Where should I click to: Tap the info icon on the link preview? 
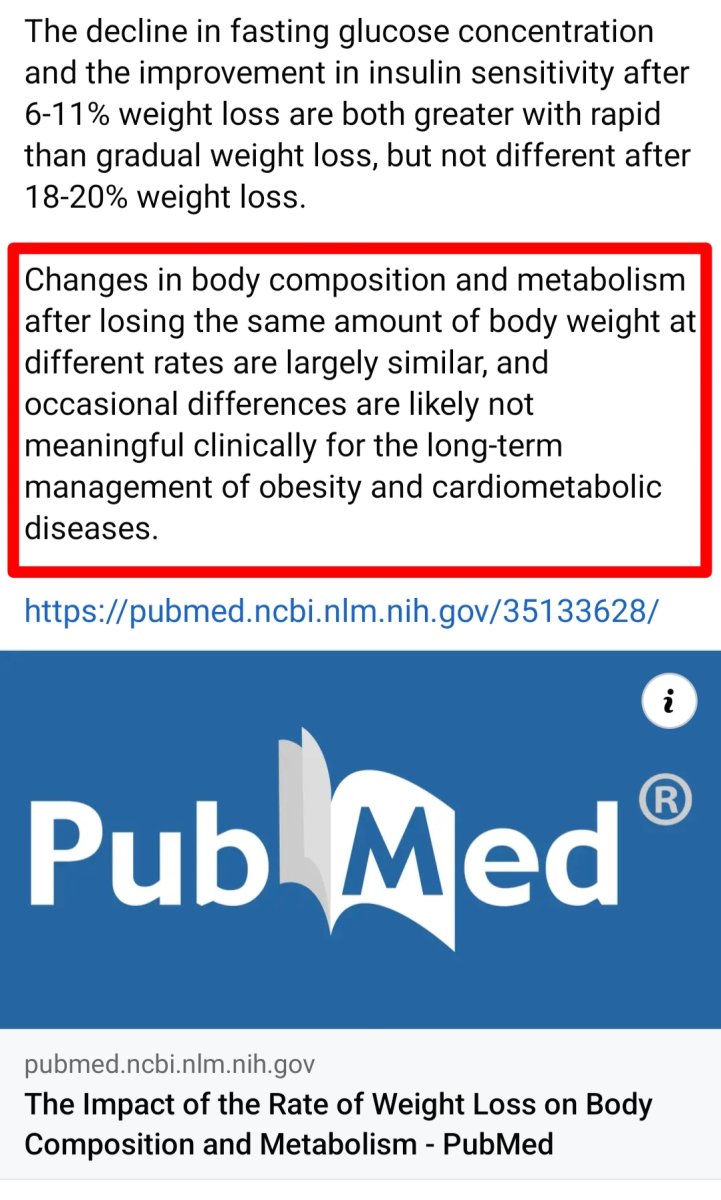coord(667,704)
